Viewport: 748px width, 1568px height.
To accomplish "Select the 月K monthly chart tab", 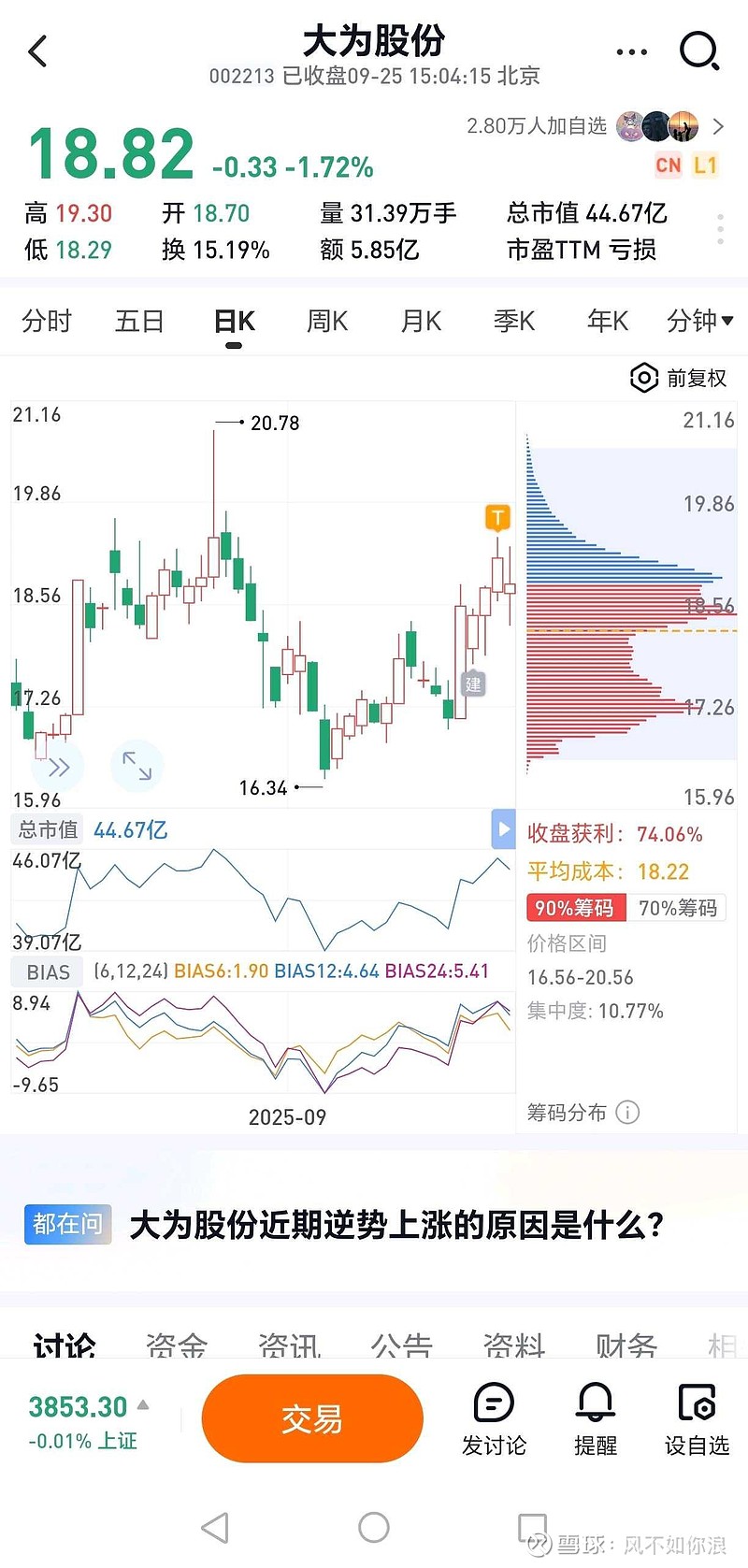I will (421, 322).
